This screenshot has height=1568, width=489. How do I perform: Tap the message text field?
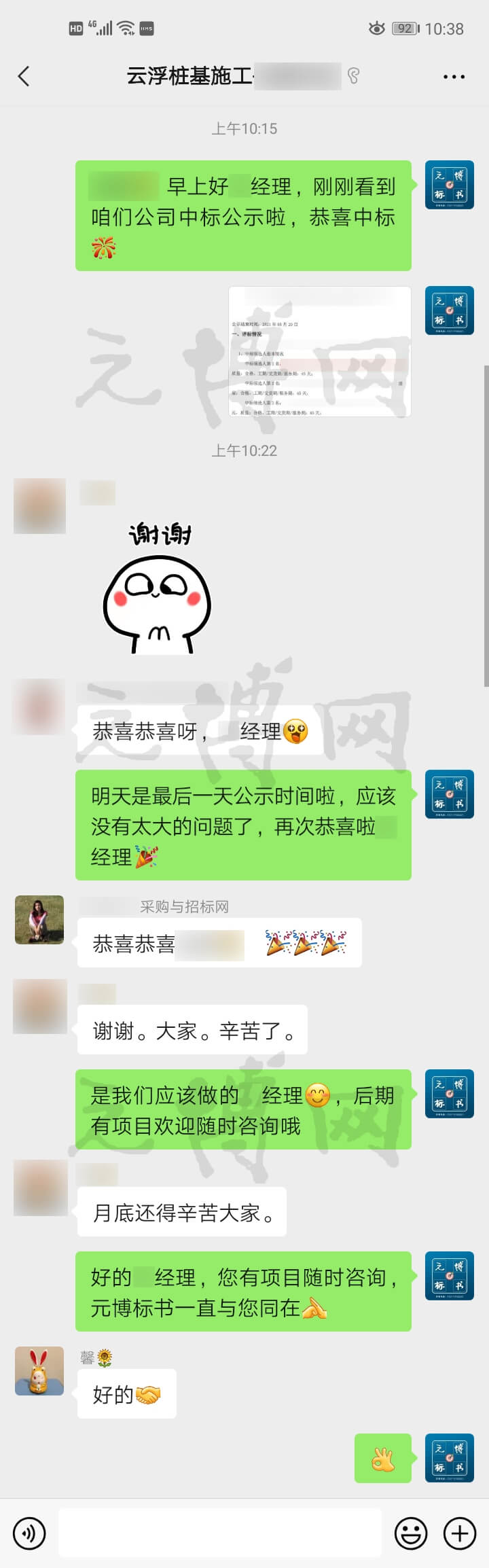click(219, 1533)
